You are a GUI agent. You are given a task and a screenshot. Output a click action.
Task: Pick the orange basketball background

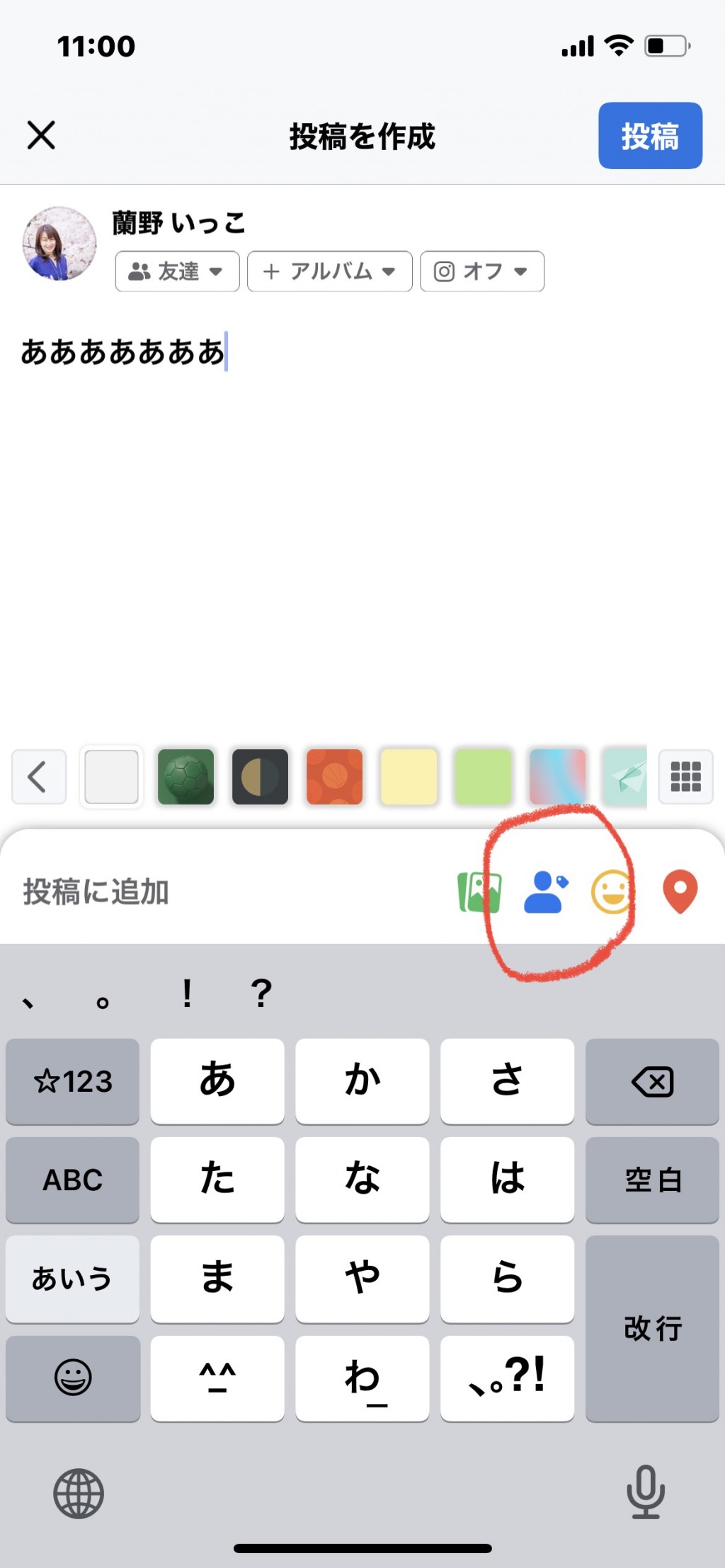[334, 777]
